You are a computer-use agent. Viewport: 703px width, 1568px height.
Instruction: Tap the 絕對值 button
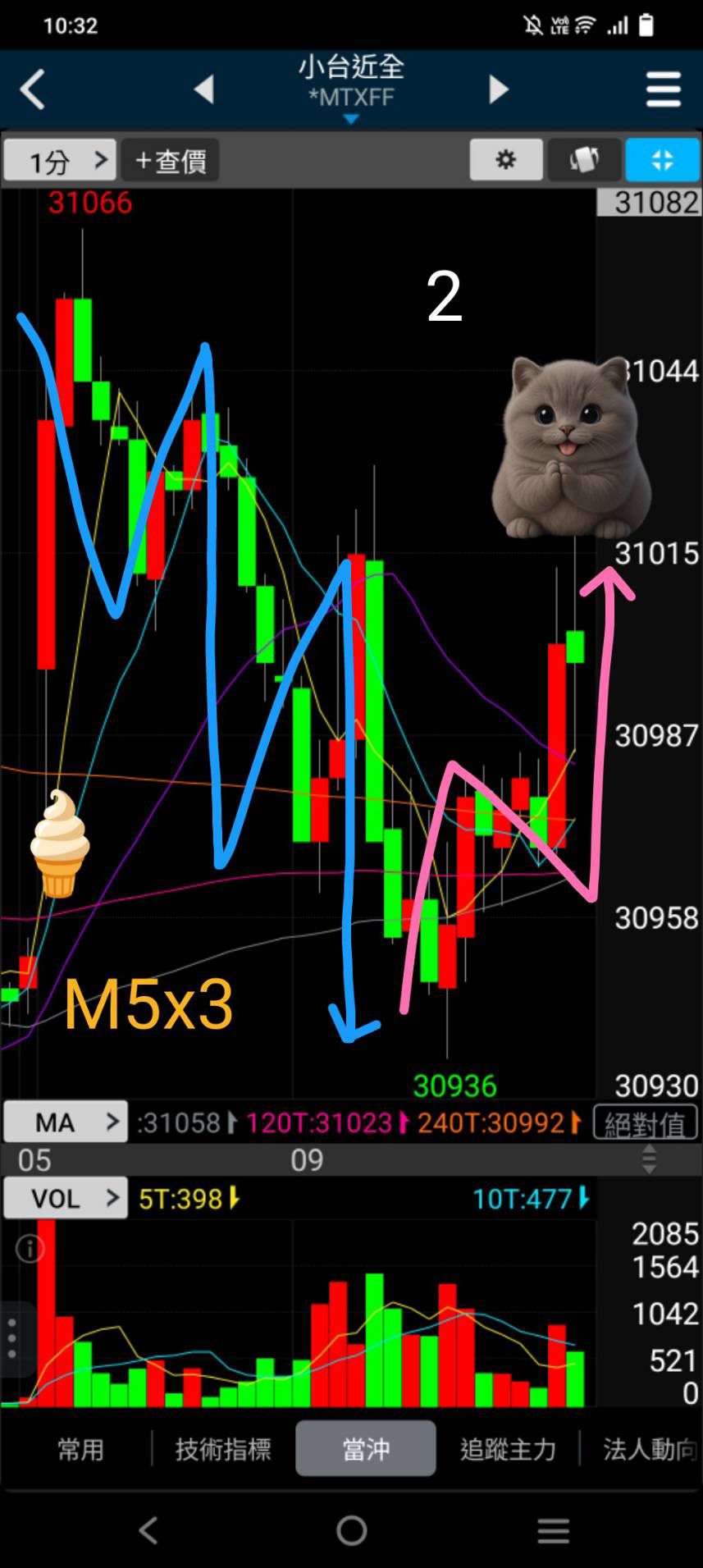coord(646,1123)
